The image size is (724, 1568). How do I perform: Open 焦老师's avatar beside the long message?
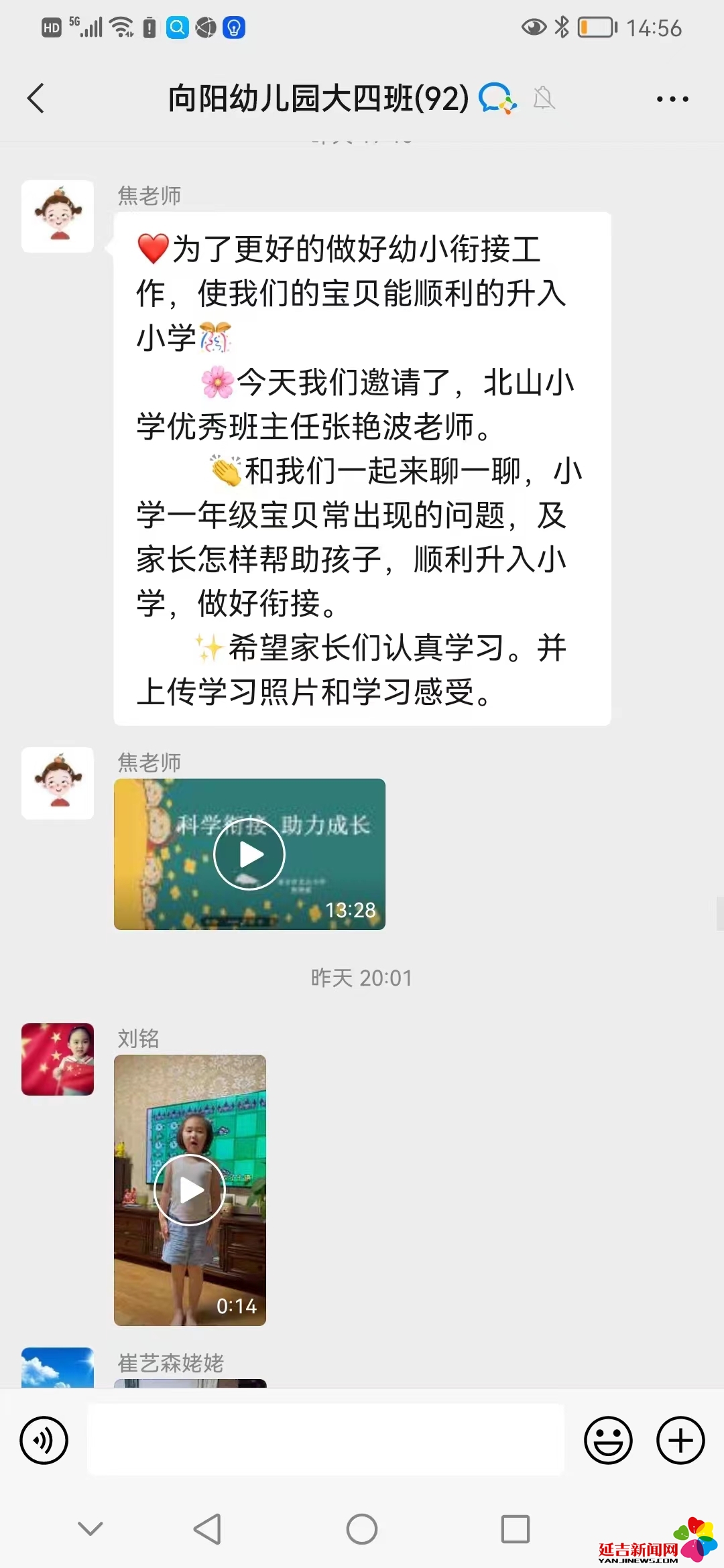tap(58, 216)
